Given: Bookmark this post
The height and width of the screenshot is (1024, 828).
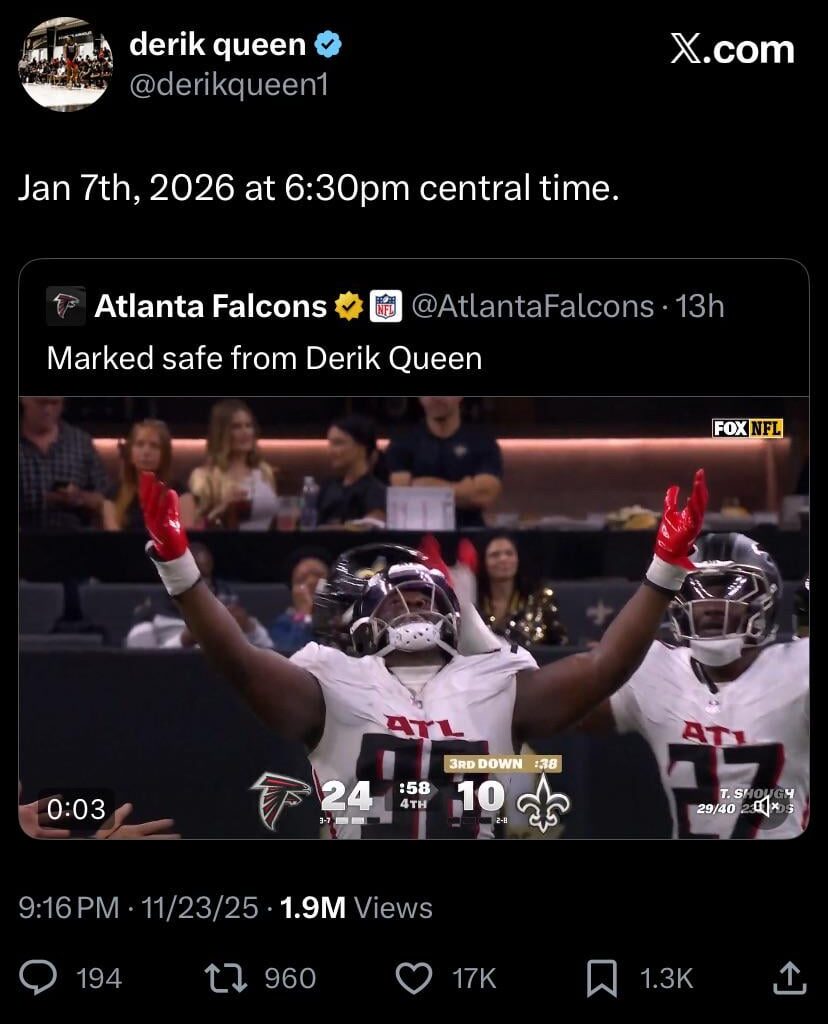Looking at the screenshot, I should (x=601, y=978).
